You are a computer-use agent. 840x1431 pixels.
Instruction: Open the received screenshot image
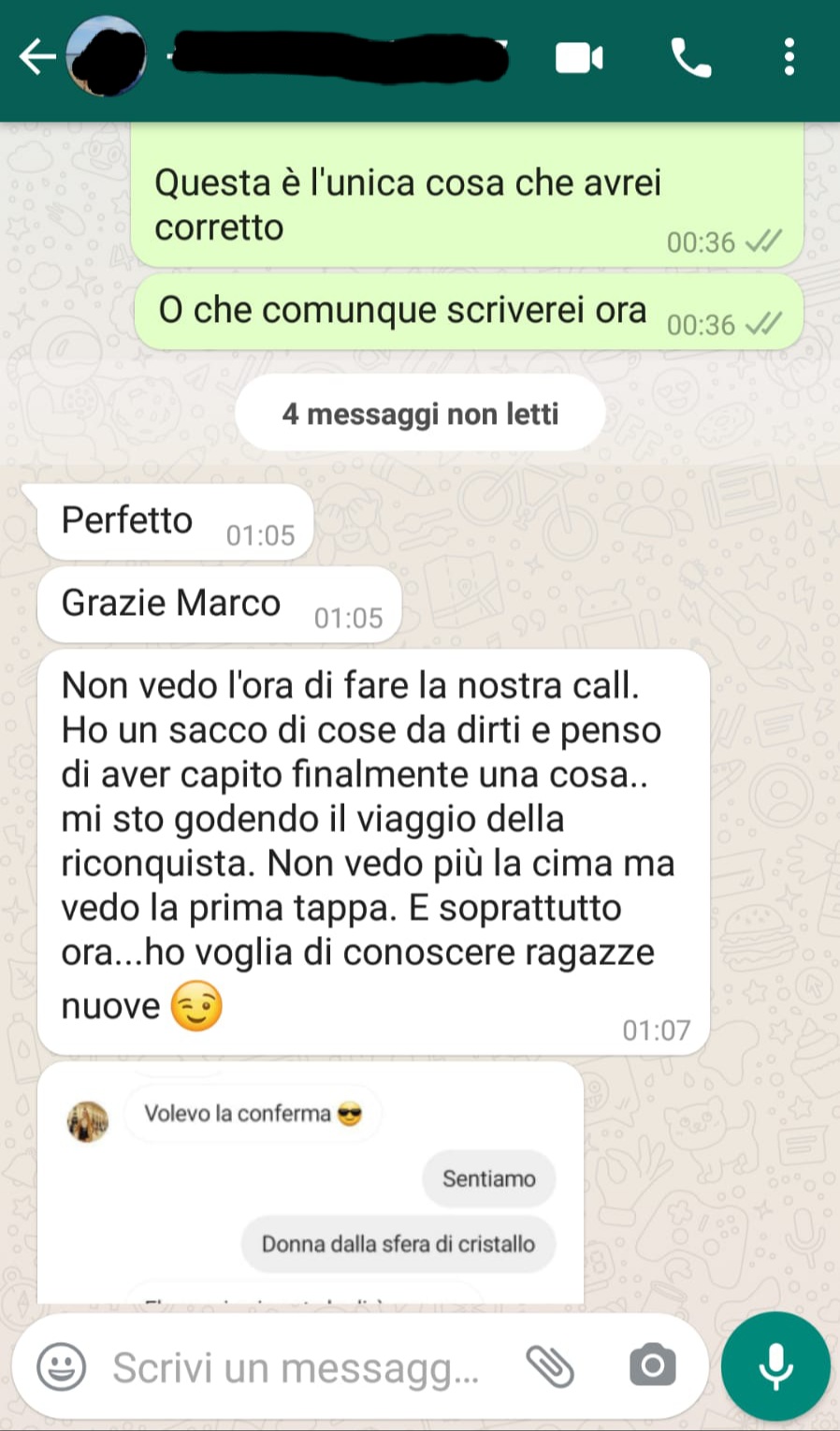(311, 1184)
